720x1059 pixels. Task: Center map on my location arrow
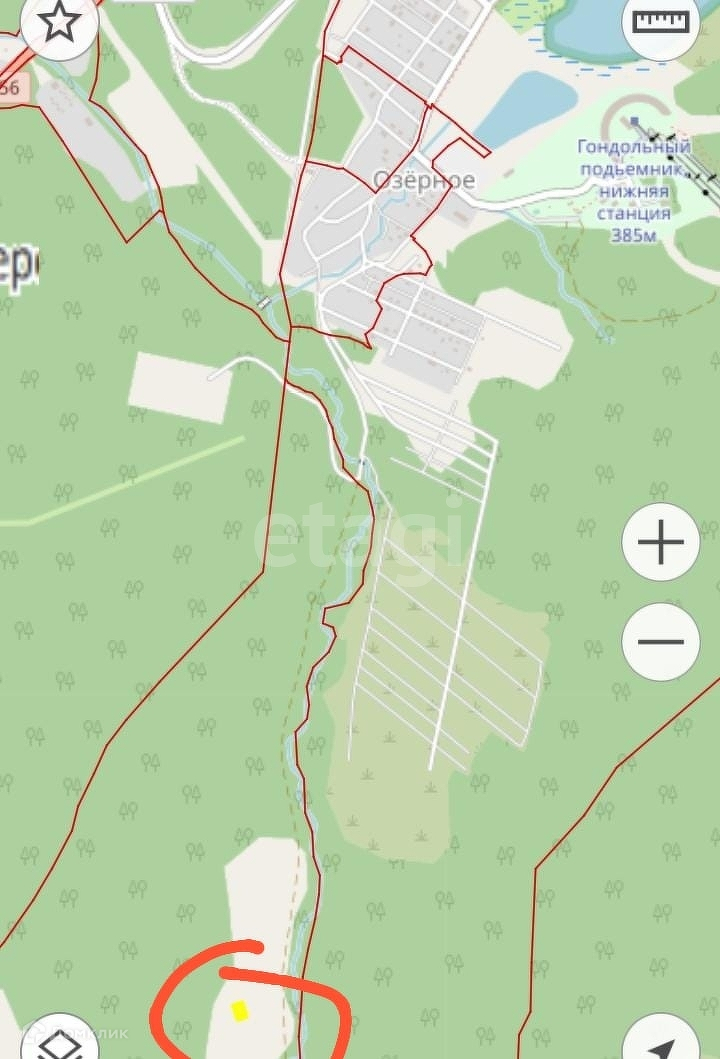click(x=663, y=1041)
